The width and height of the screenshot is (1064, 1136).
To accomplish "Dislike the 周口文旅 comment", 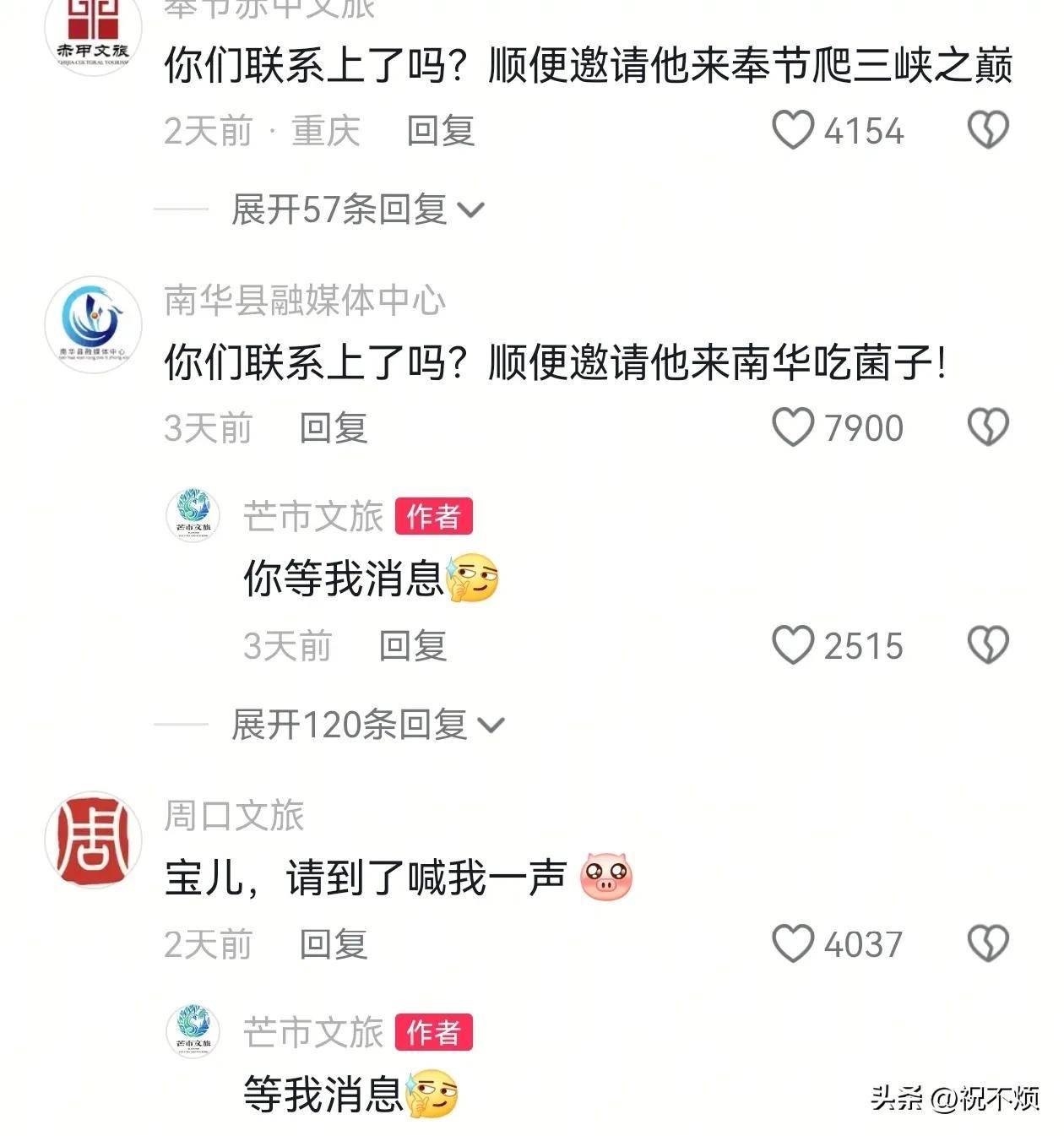I will click(987, 943).
